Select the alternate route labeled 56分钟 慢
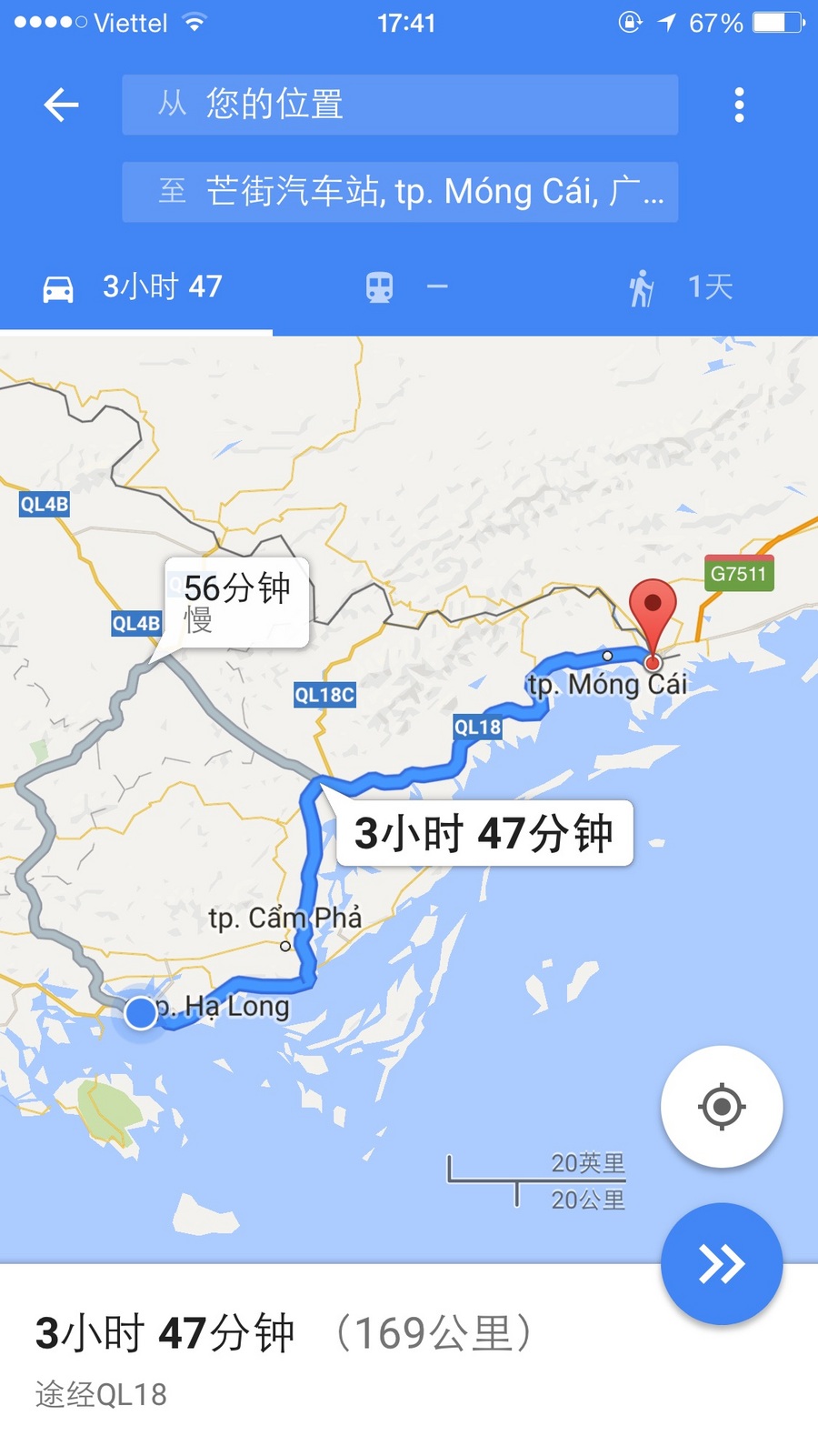The image size is (818, 1456). tap(237, 602)
